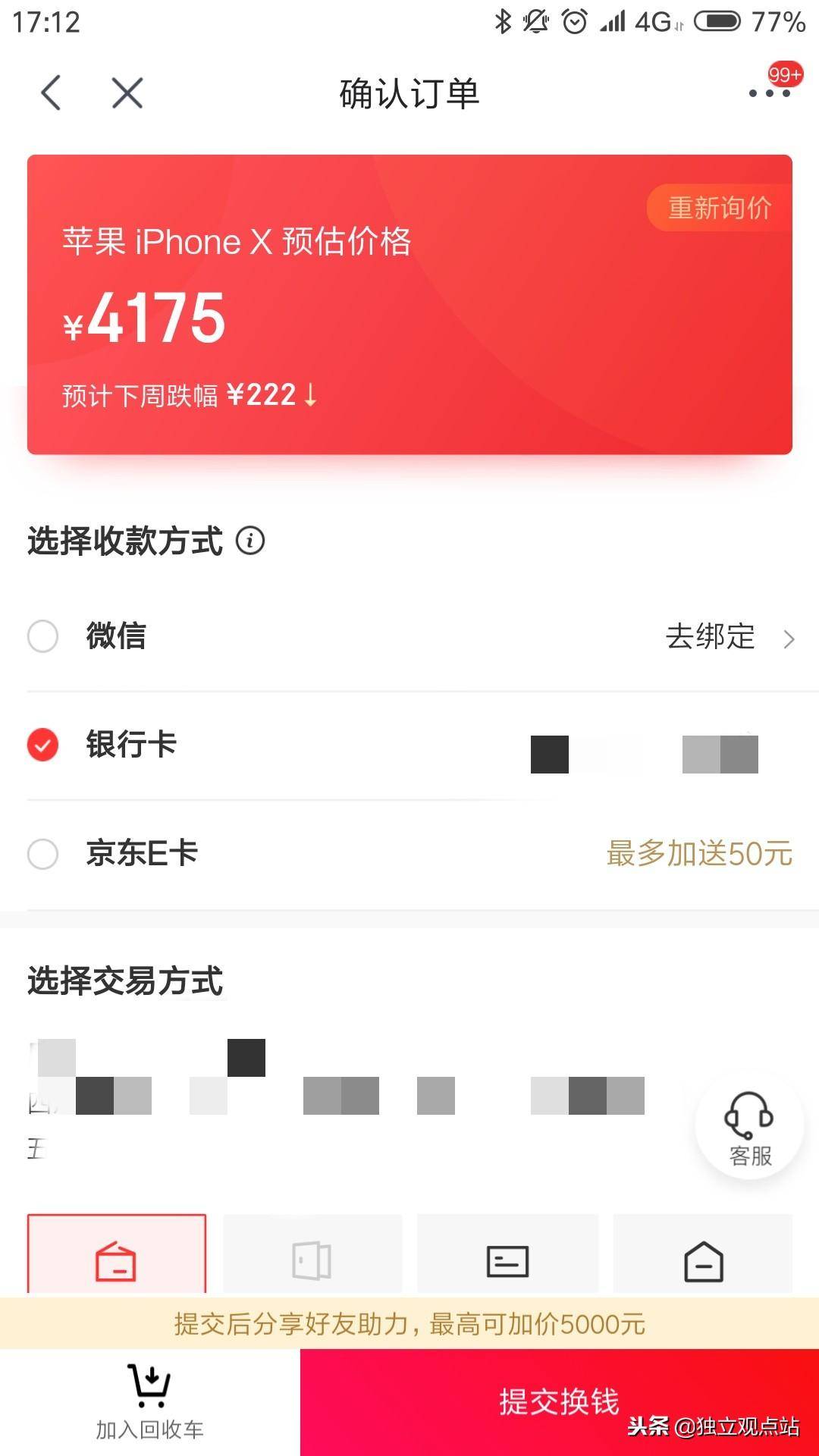Select 京东E卡 payment method

click(43, 855)
